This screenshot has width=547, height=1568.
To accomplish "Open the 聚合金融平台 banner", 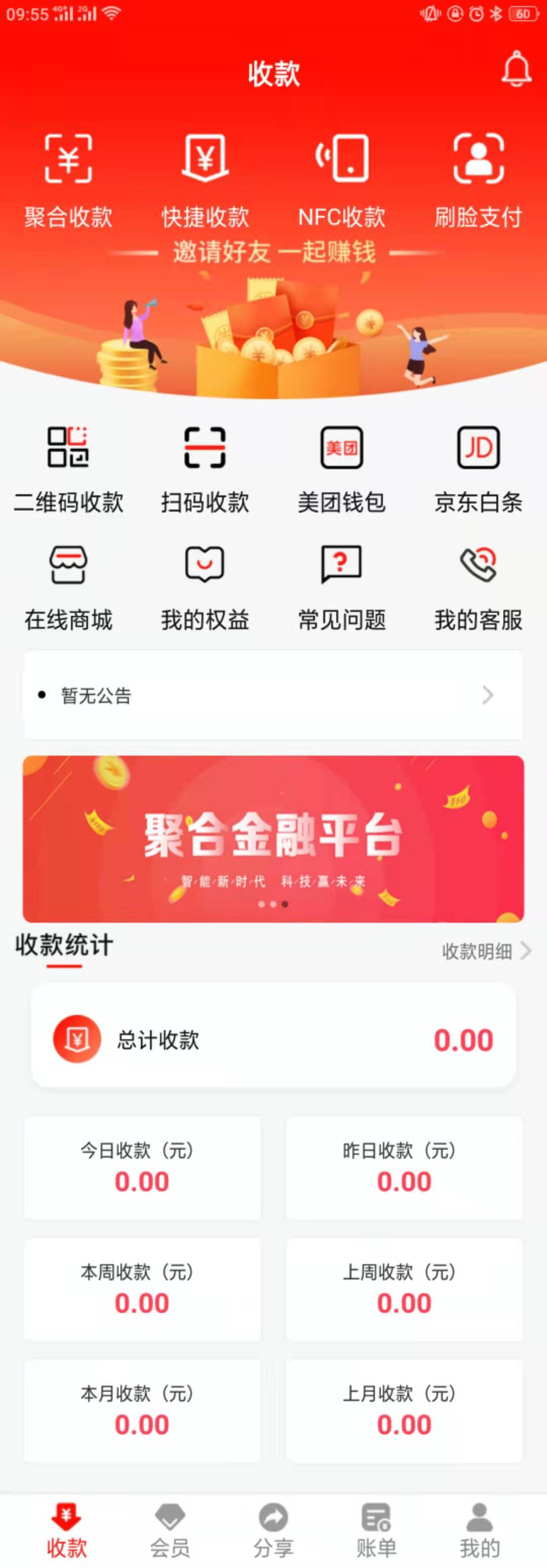I will tap(273, 838).
